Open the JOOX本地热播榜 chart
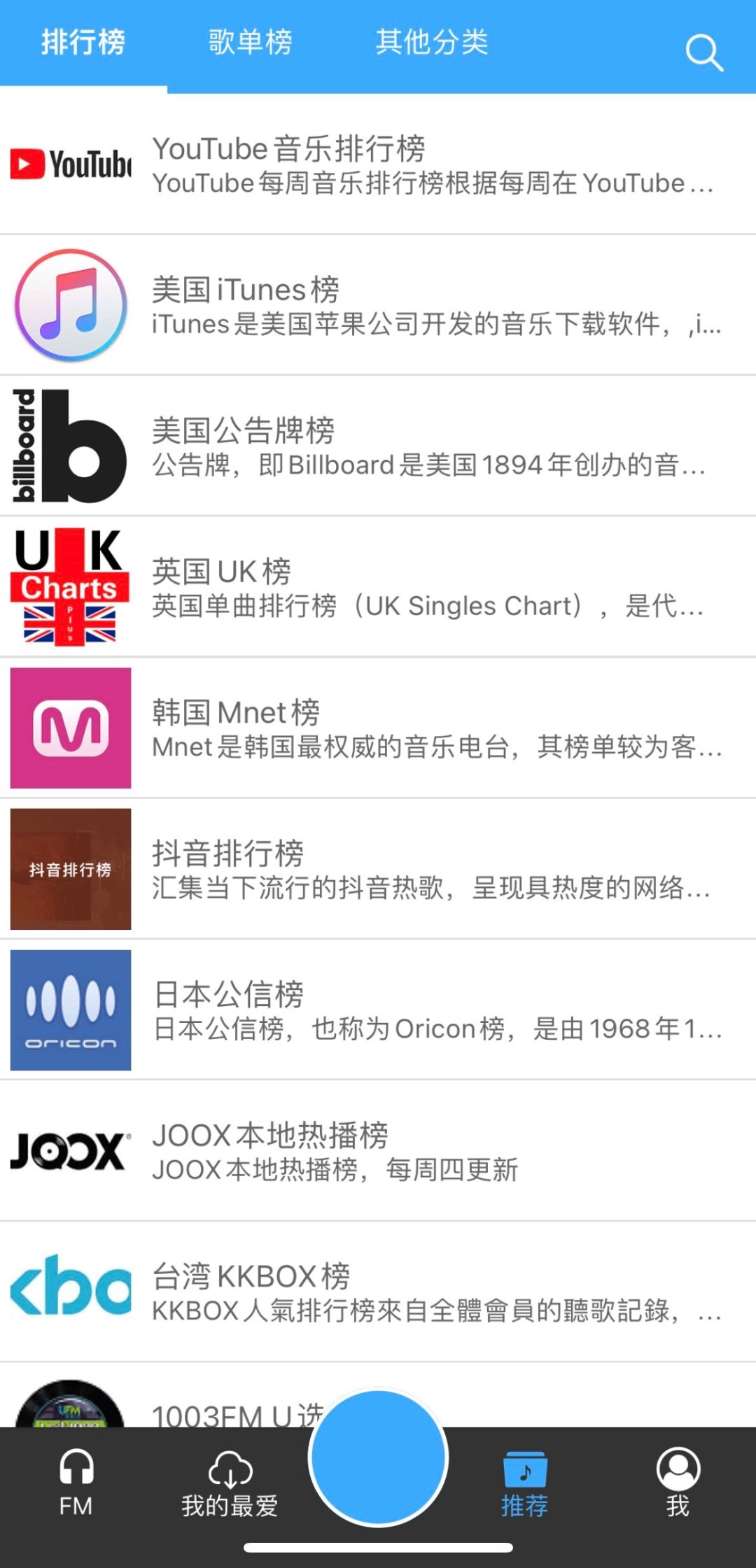756x1568 pixels. tap(378, 1151)
